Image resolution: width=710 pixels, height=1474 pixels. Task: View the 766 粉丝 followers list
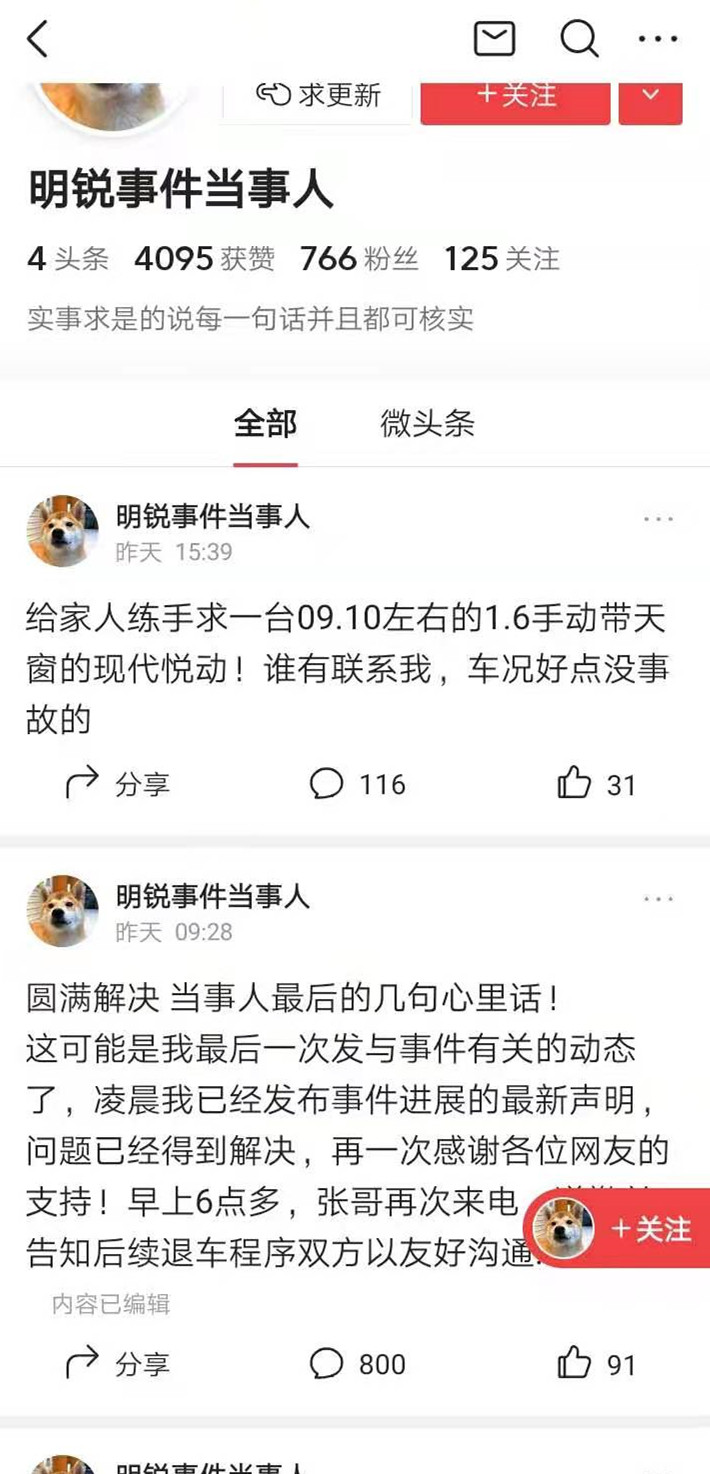pyautogui.click(x=358, y=260)
